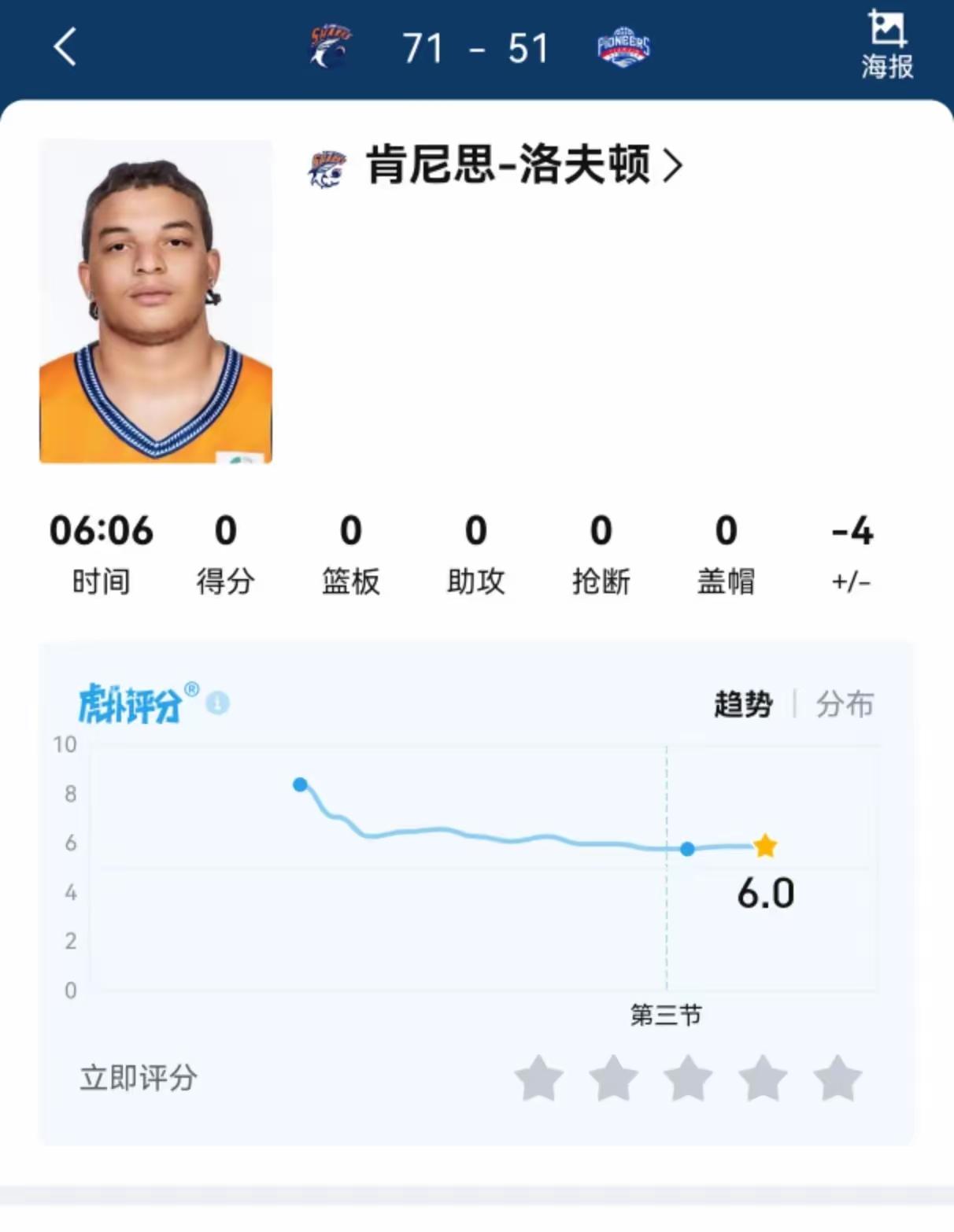Select the 趋势 trend tab
954x1232 pixels.
(x=741, y=706)
